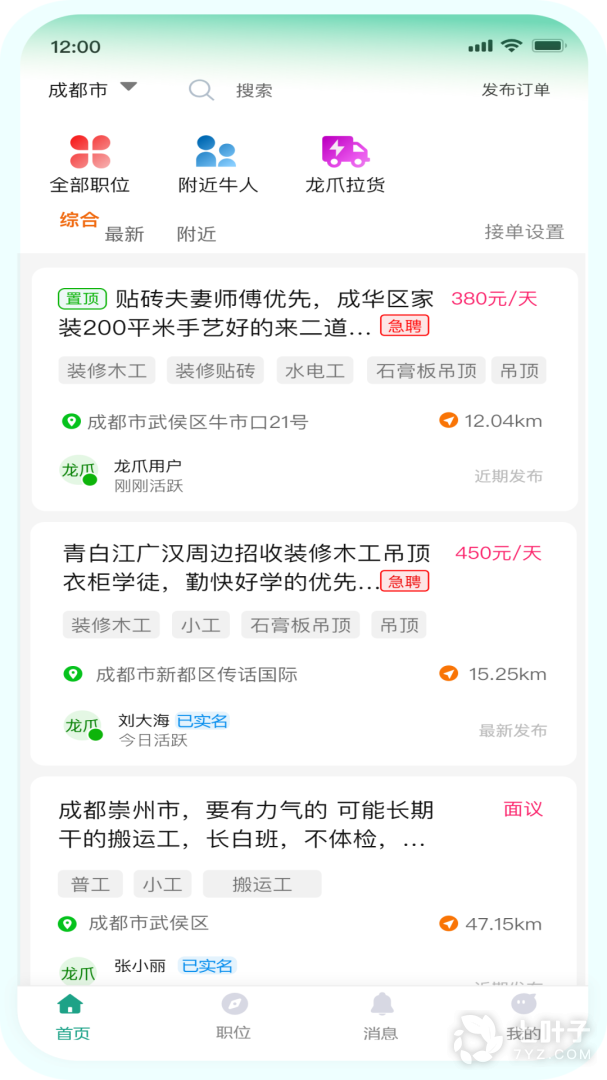
Task: Open the 全部职位 category
Action: pyautogui.click(x=90, y=164)
